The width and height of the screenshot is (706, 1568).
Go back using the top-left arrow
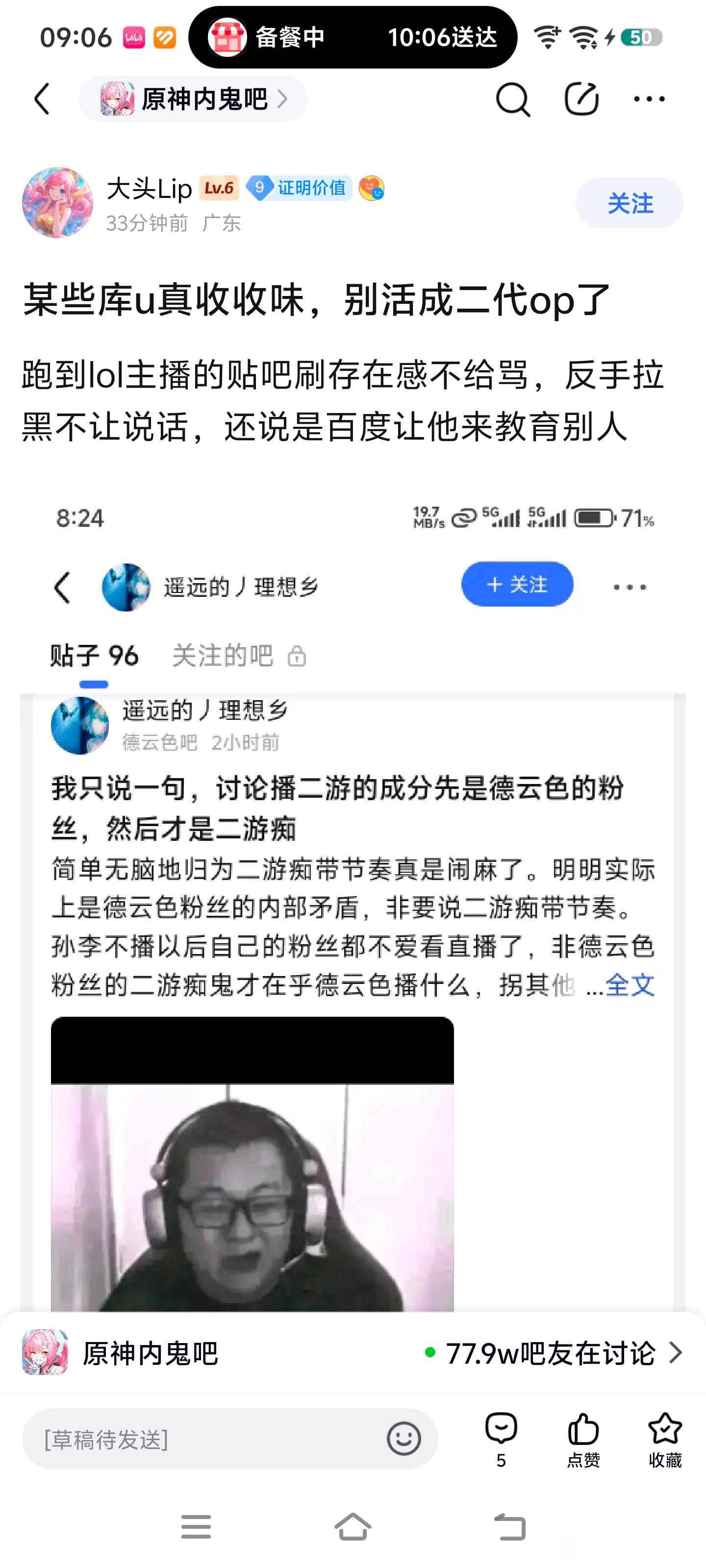coord(41,99)
